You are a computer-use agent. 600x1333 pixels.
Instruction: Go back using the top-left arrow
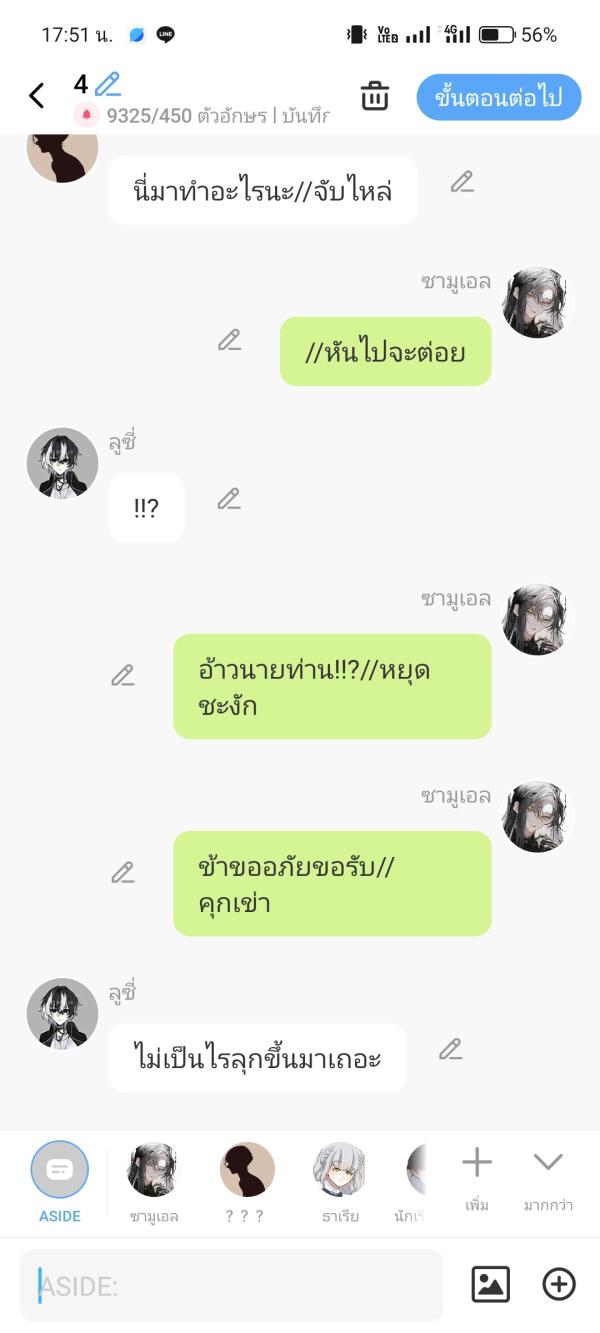click(x=37, y=96)
